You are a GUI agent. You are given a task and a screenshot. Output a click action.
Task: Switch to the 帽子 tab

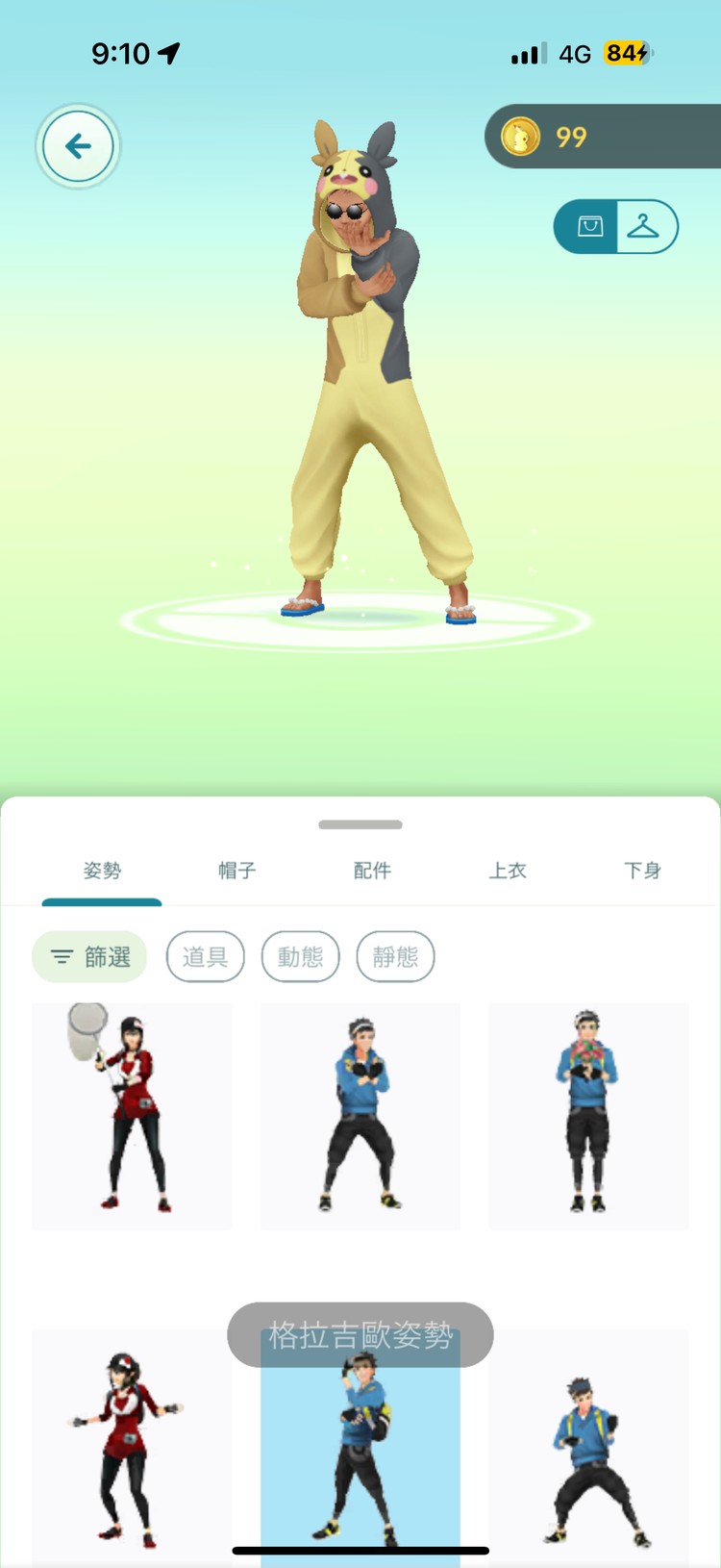pos(237,871)
